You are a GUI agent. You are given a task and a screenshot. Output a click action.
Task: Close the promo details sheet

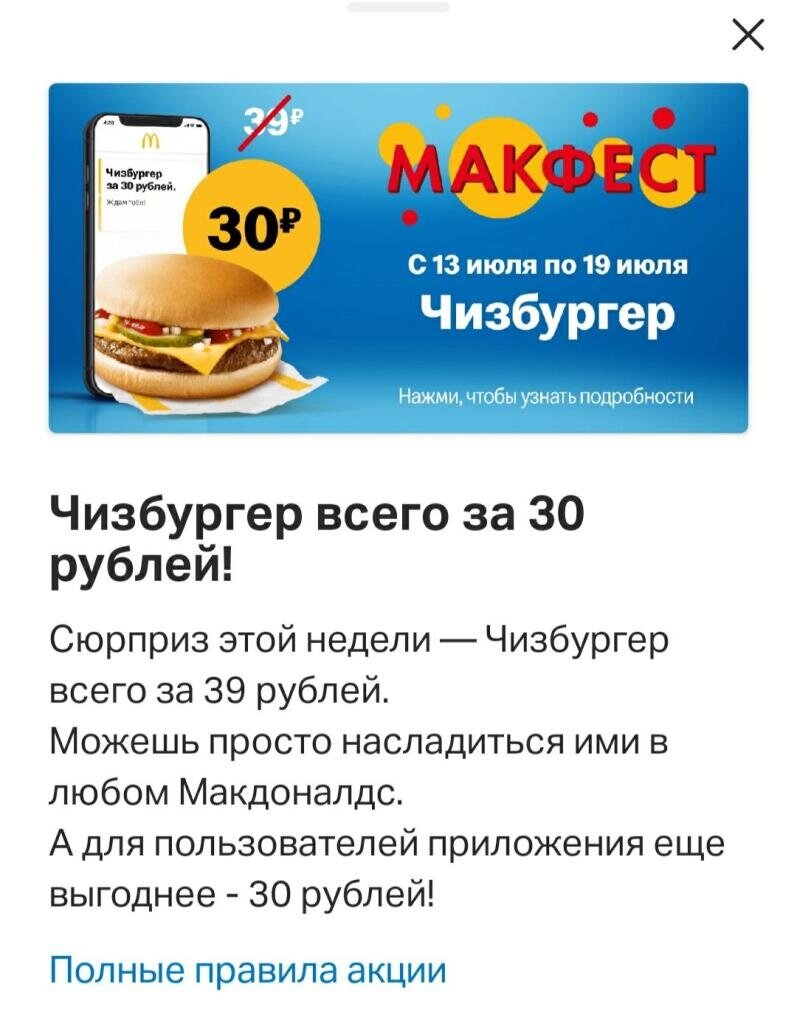pos(747,35)
